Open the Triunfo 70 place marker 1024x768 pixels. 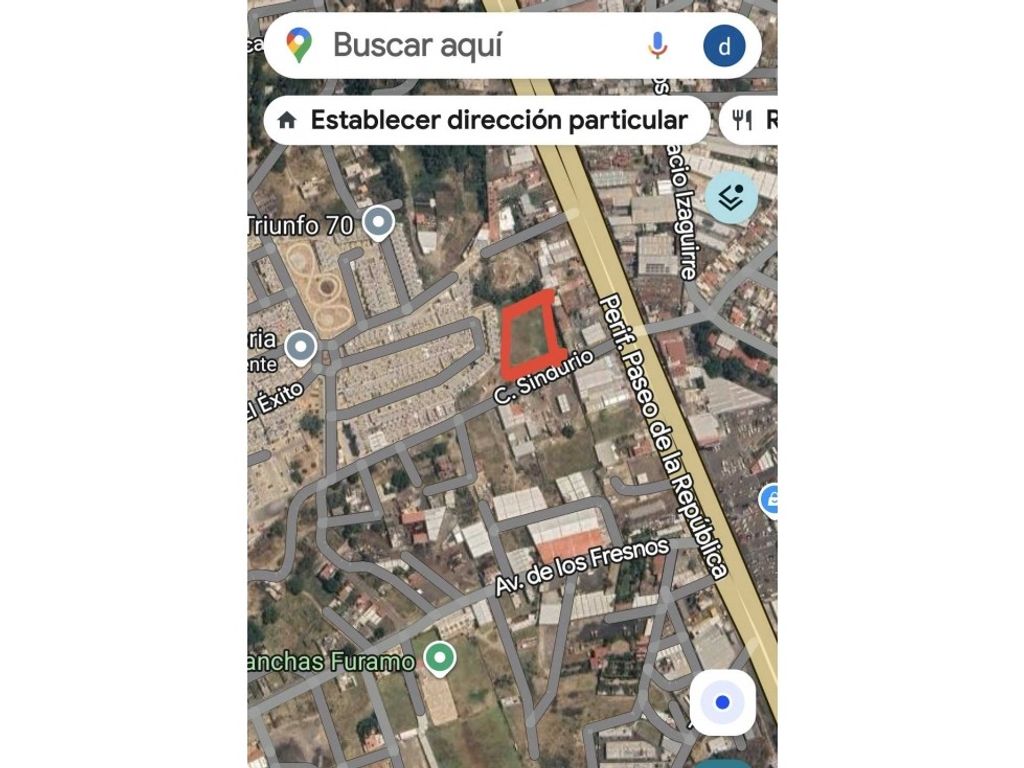point(378,222)
